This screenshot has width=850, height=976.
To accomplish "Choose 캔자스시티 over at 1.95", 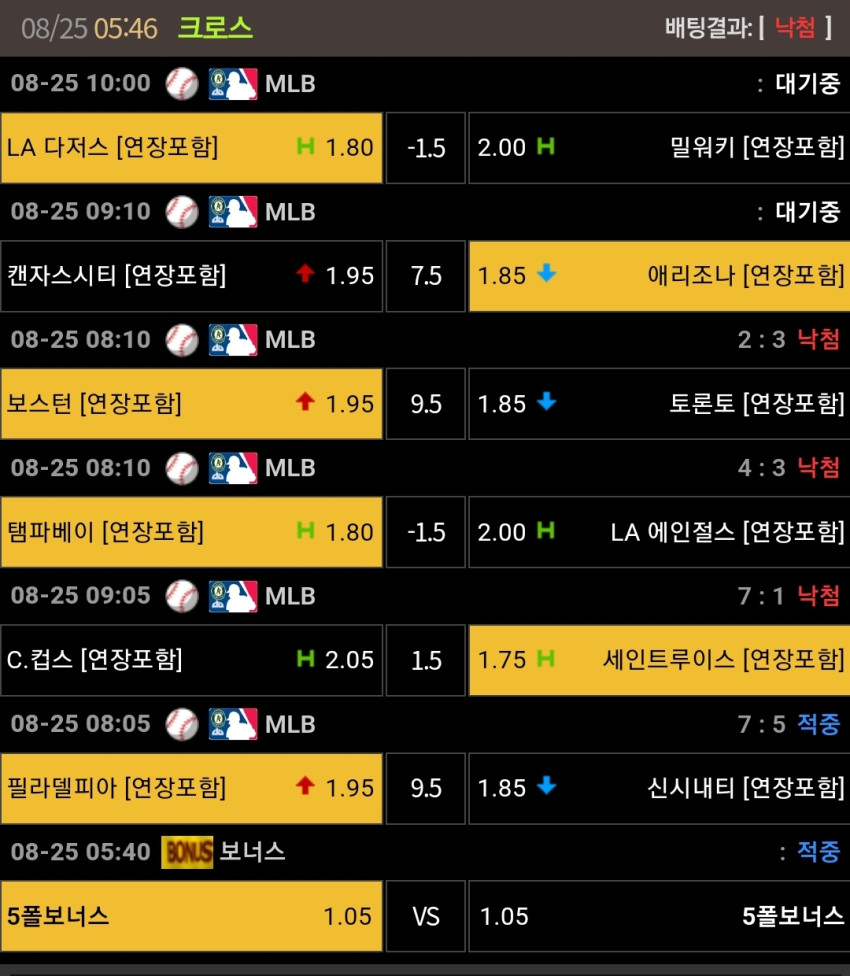I will 192,276.
